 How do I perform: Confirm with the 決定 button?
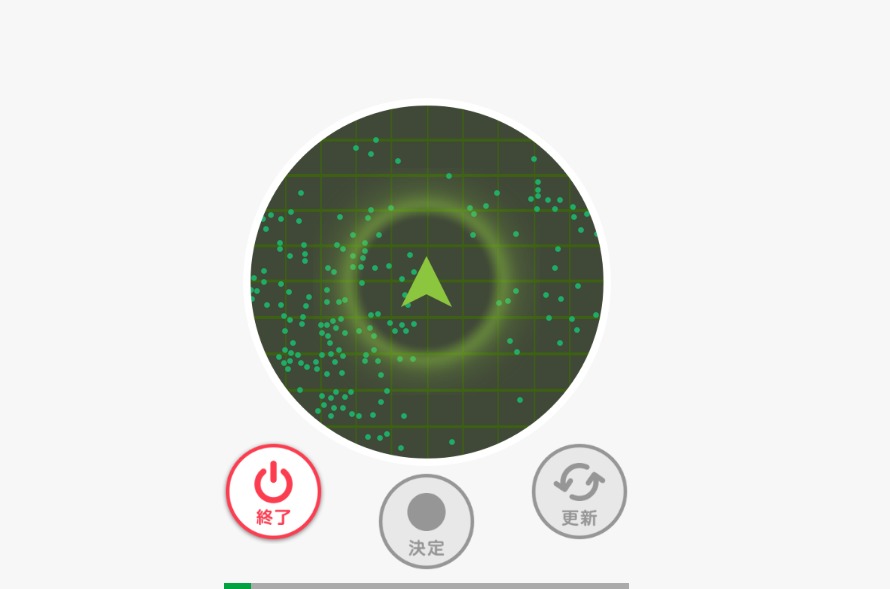[x=426, y=521]
